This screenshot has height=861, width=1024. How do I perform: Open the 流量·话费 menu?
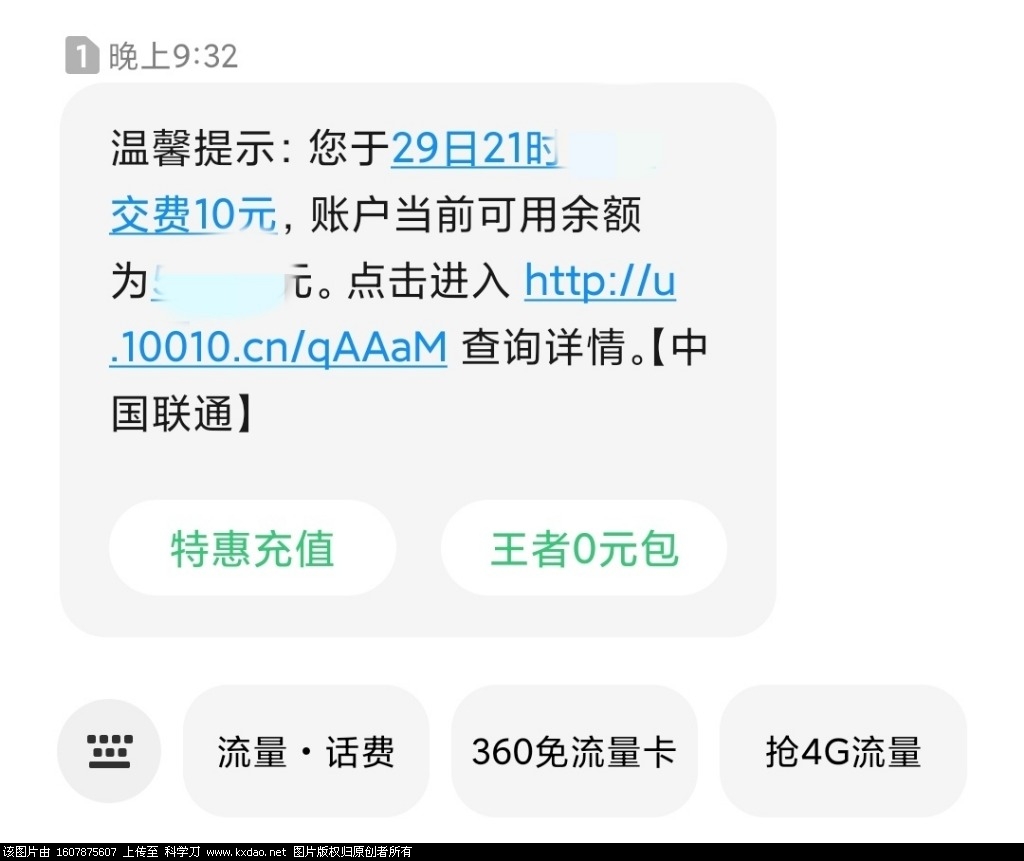pos(306,752)
